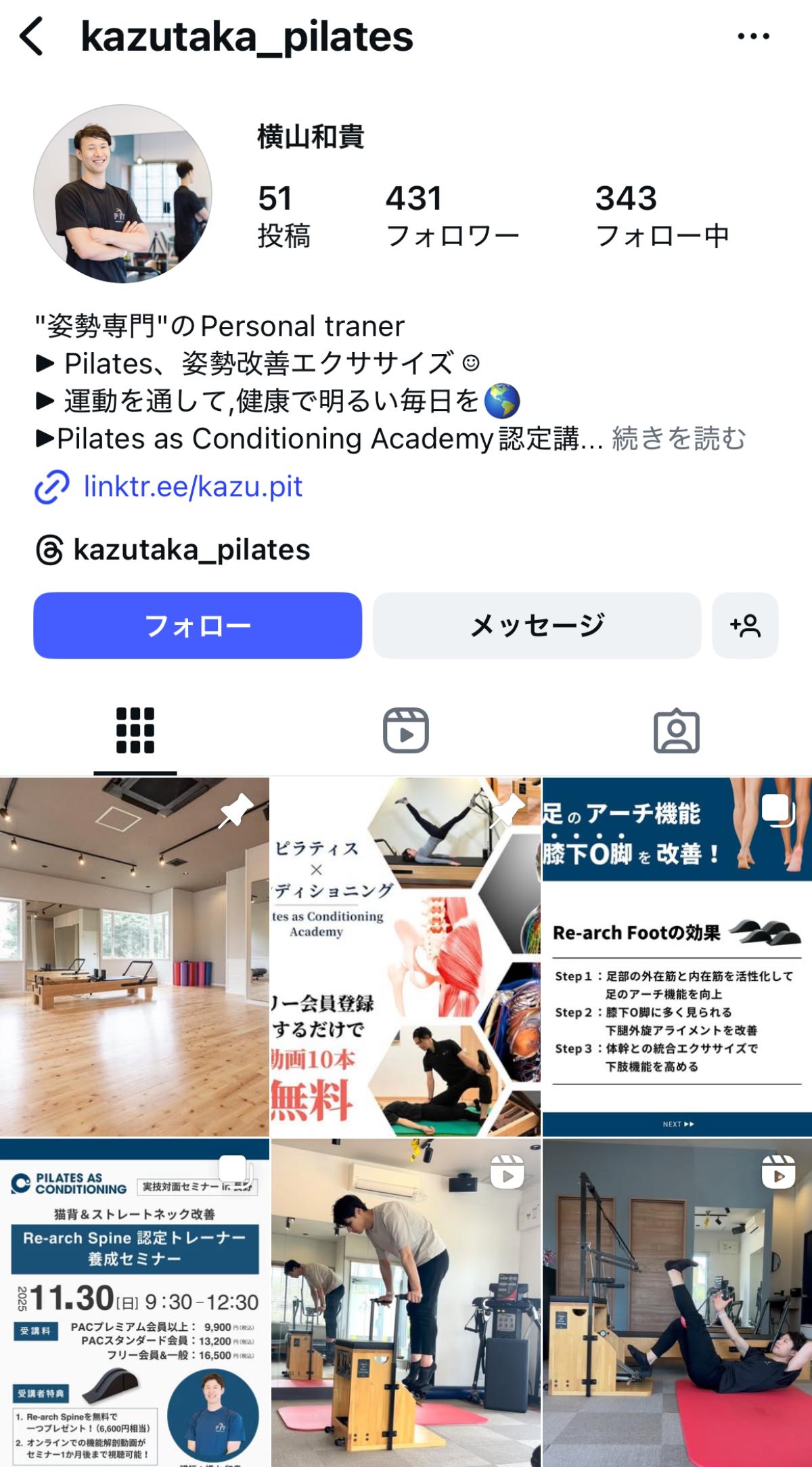This screenshot has width=812, height=1467.
Task: Open the linktr.ee/kazu.pit link
Action: tap(192, 487)
